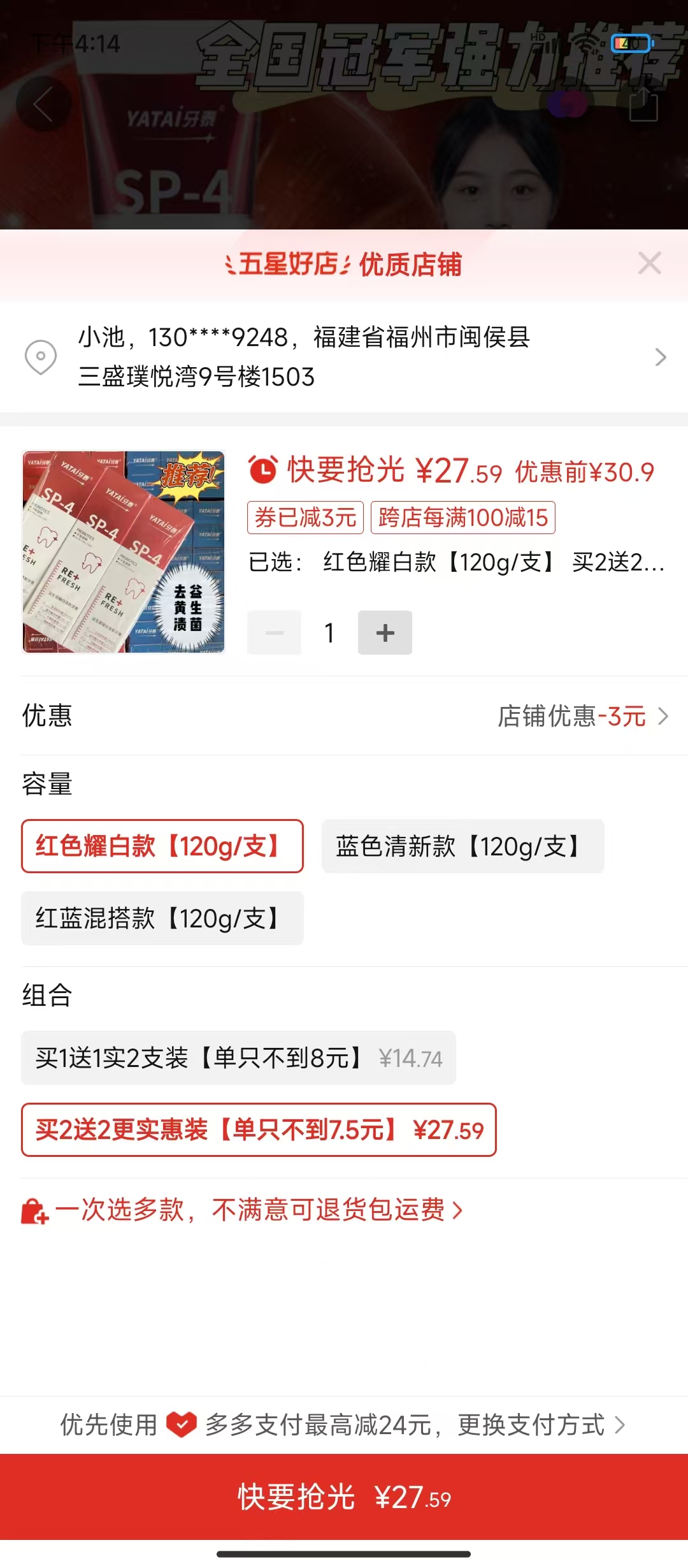
Task: Select the 买1送1实2支装 combo
Action: pos(238,1058)
